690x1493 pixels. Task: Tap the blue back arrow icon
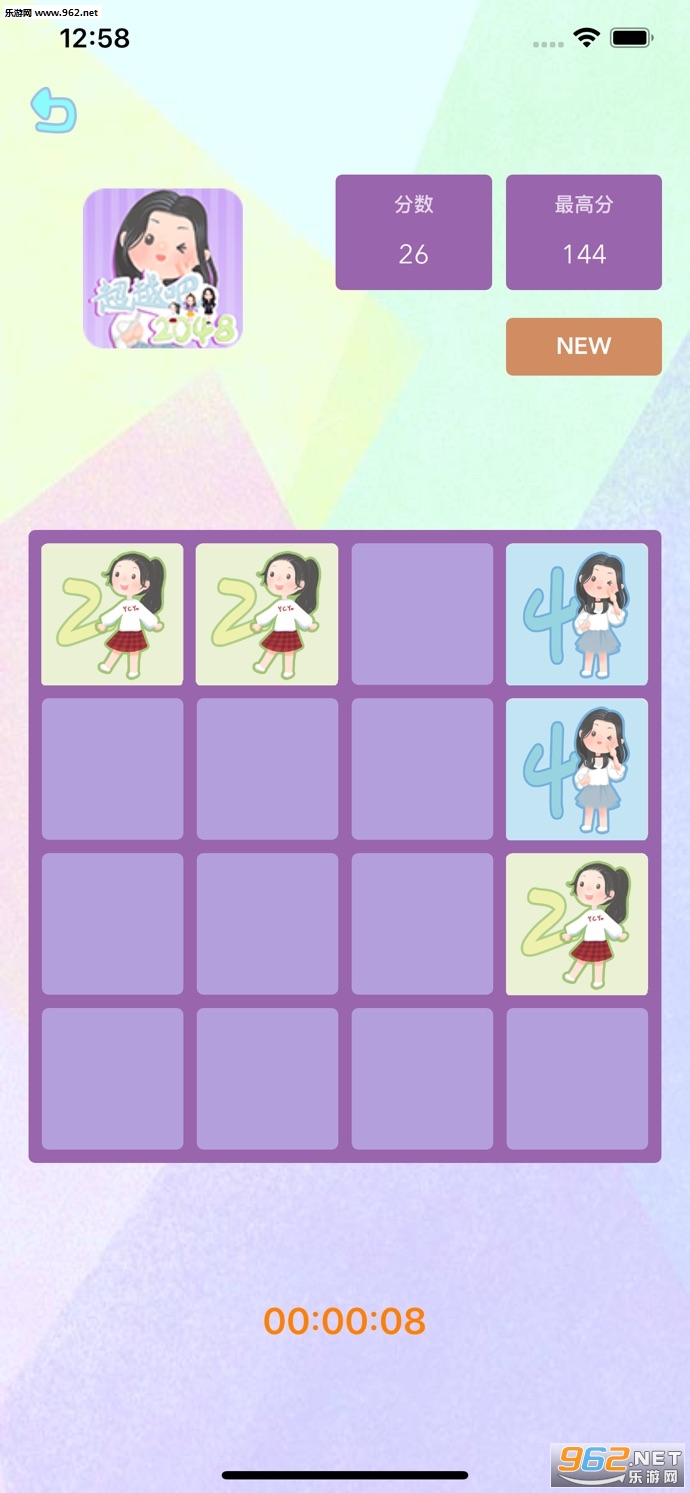coord(53,110)
